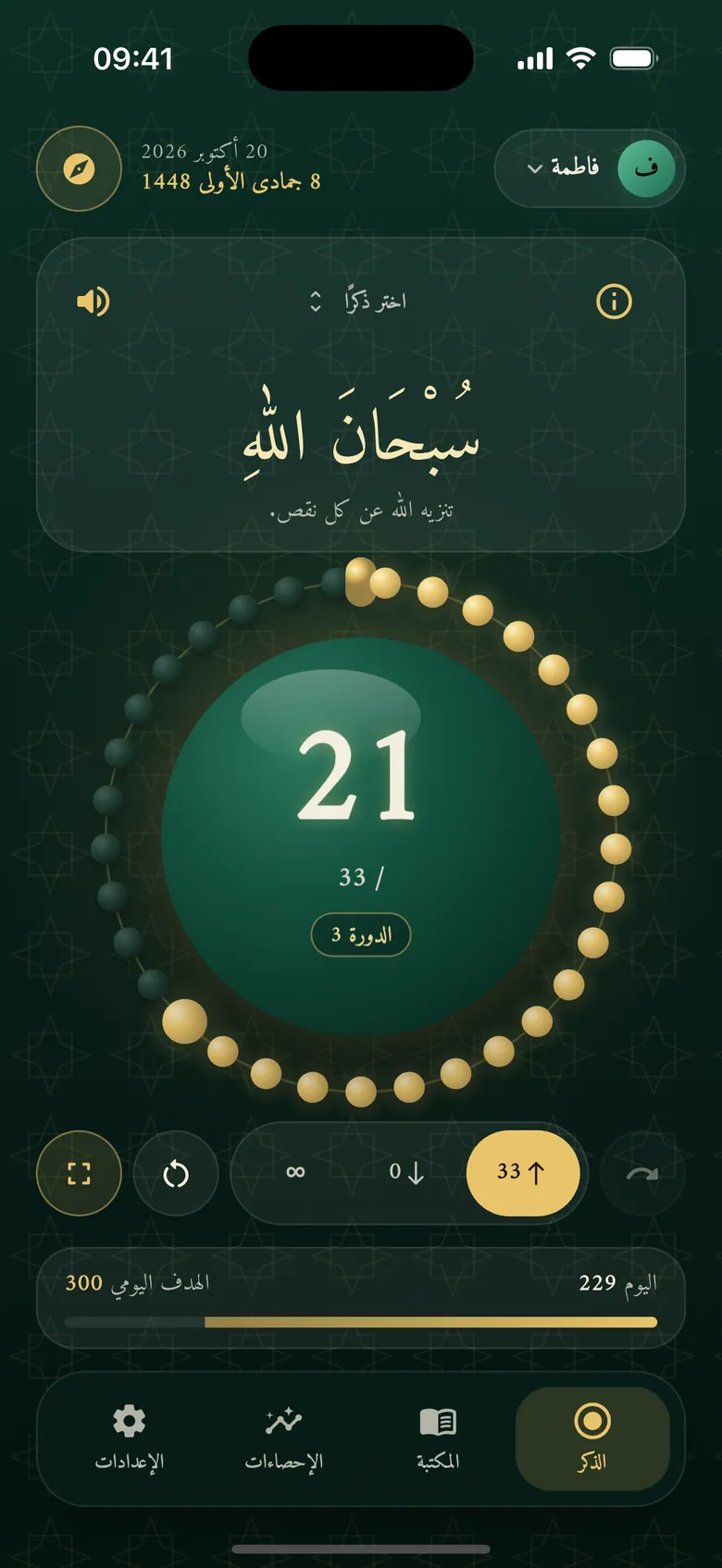Tap the redo arrow button
722x1568 pixels.
click(642, 1173)
